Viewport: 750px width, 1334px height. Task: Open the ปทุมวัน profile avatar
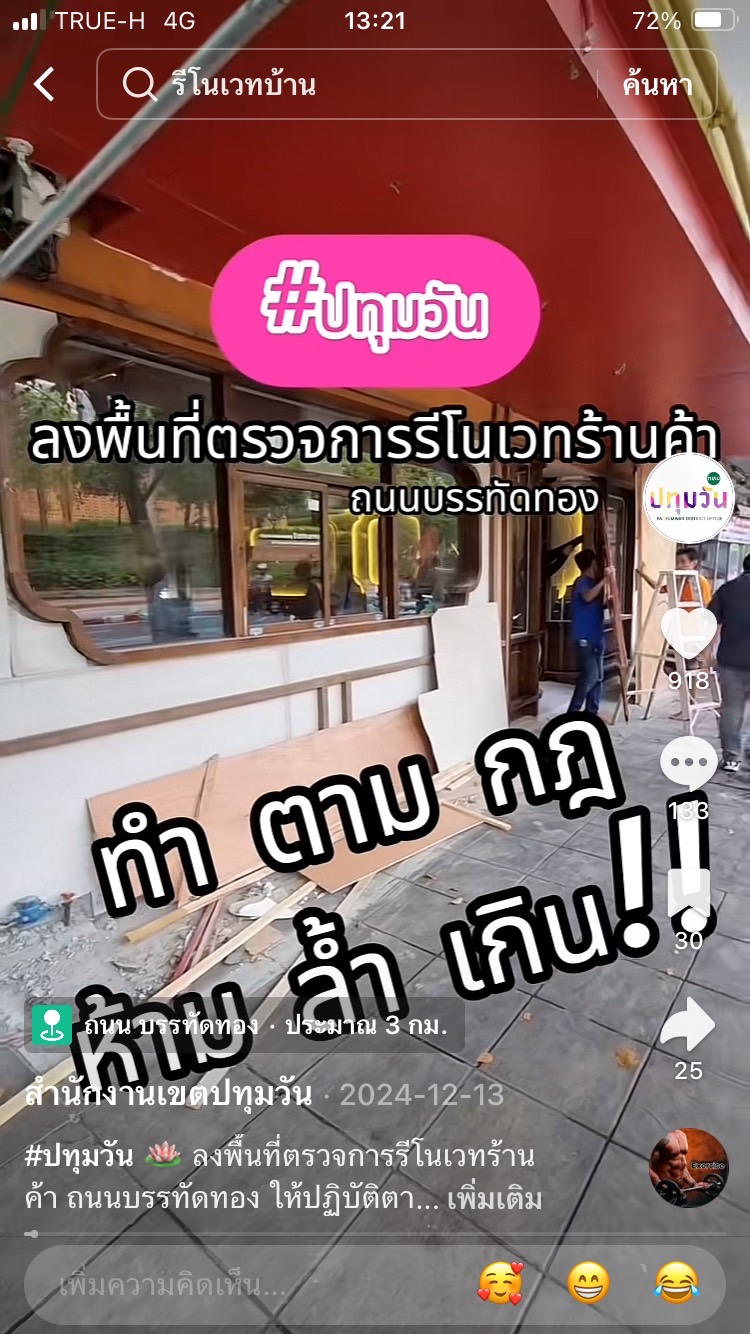click(688, 499)
